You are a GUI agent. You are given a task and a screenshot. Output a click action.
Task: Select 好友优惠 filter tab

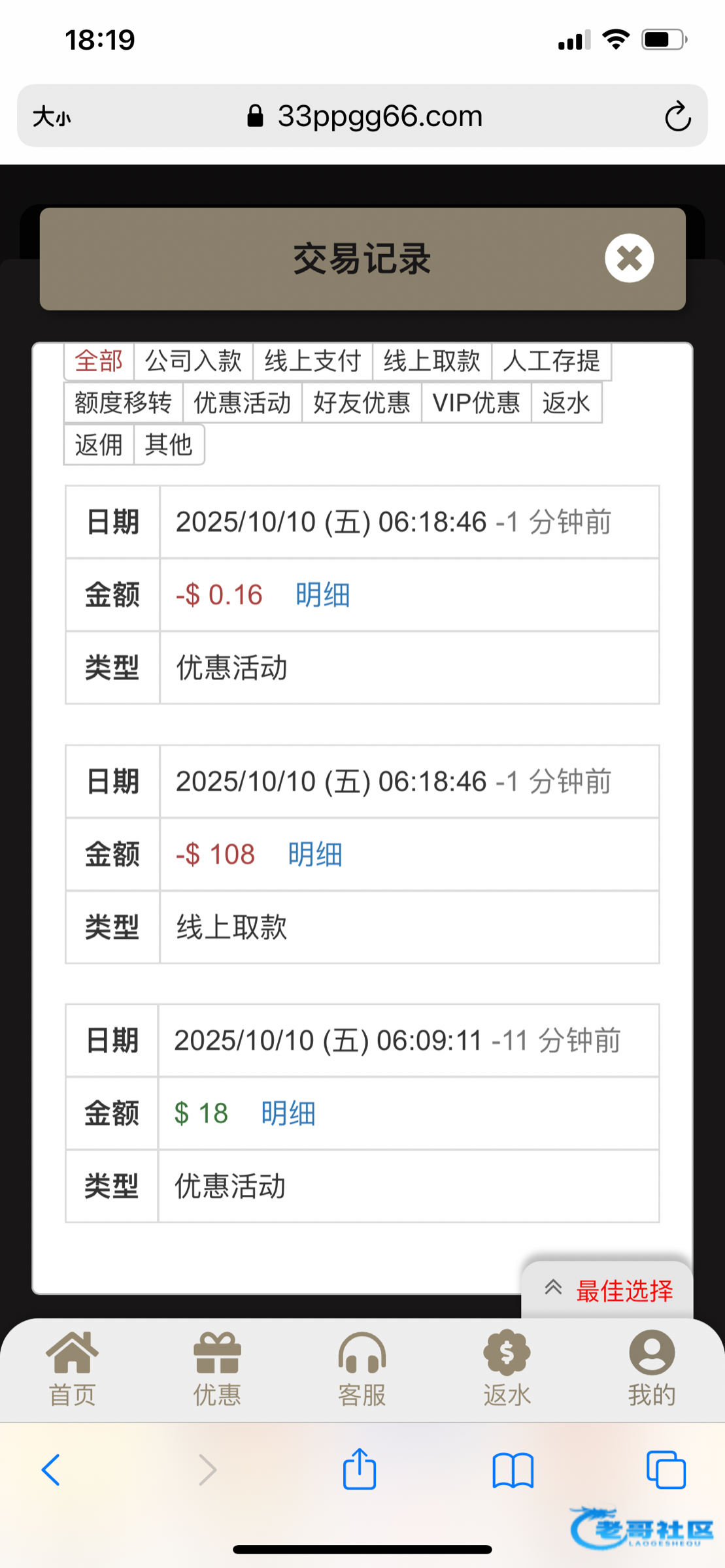(x=362, y=403)
